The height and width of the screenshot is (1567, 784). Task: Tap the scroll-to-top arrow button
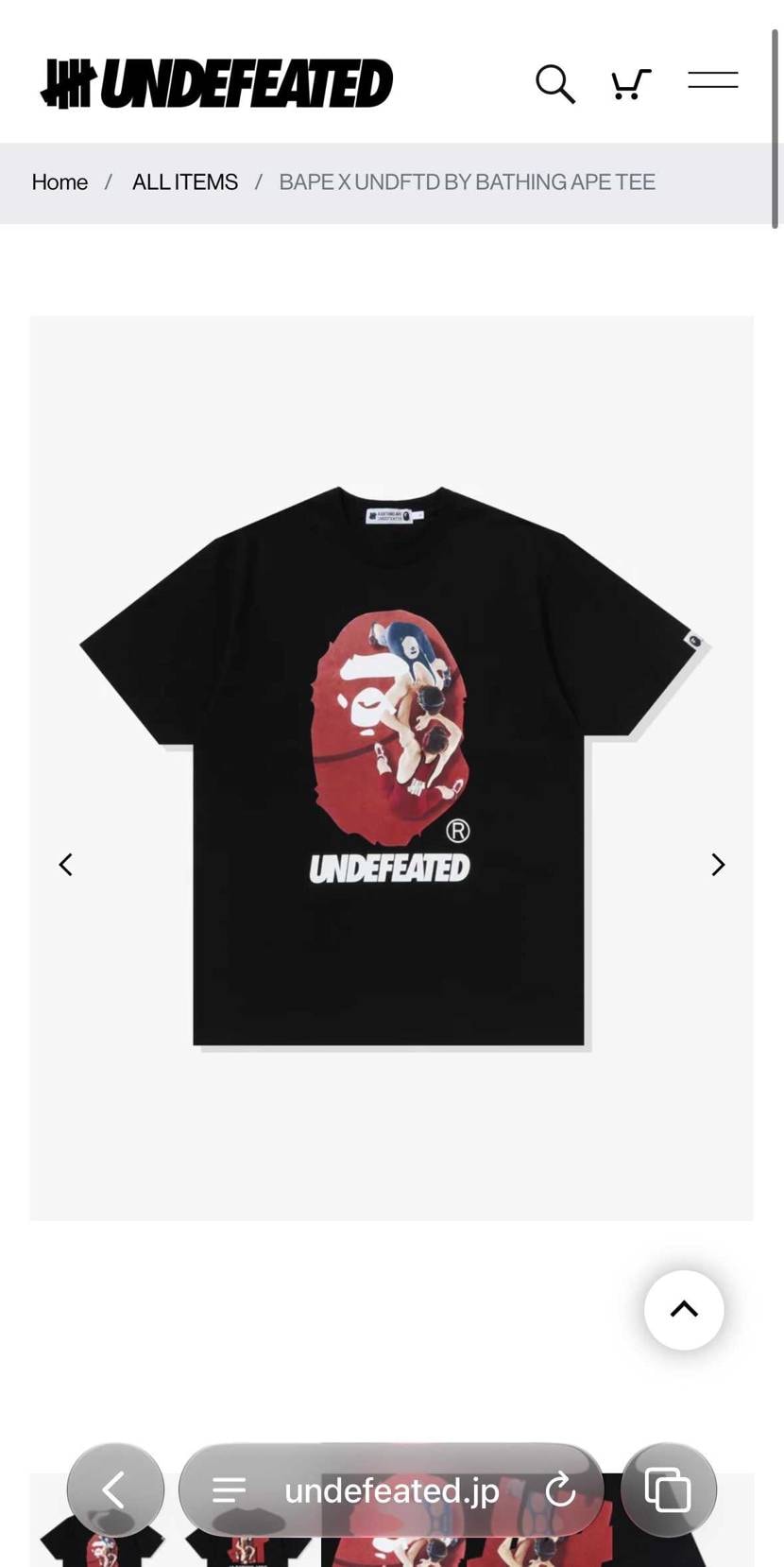pos(684,1310)
